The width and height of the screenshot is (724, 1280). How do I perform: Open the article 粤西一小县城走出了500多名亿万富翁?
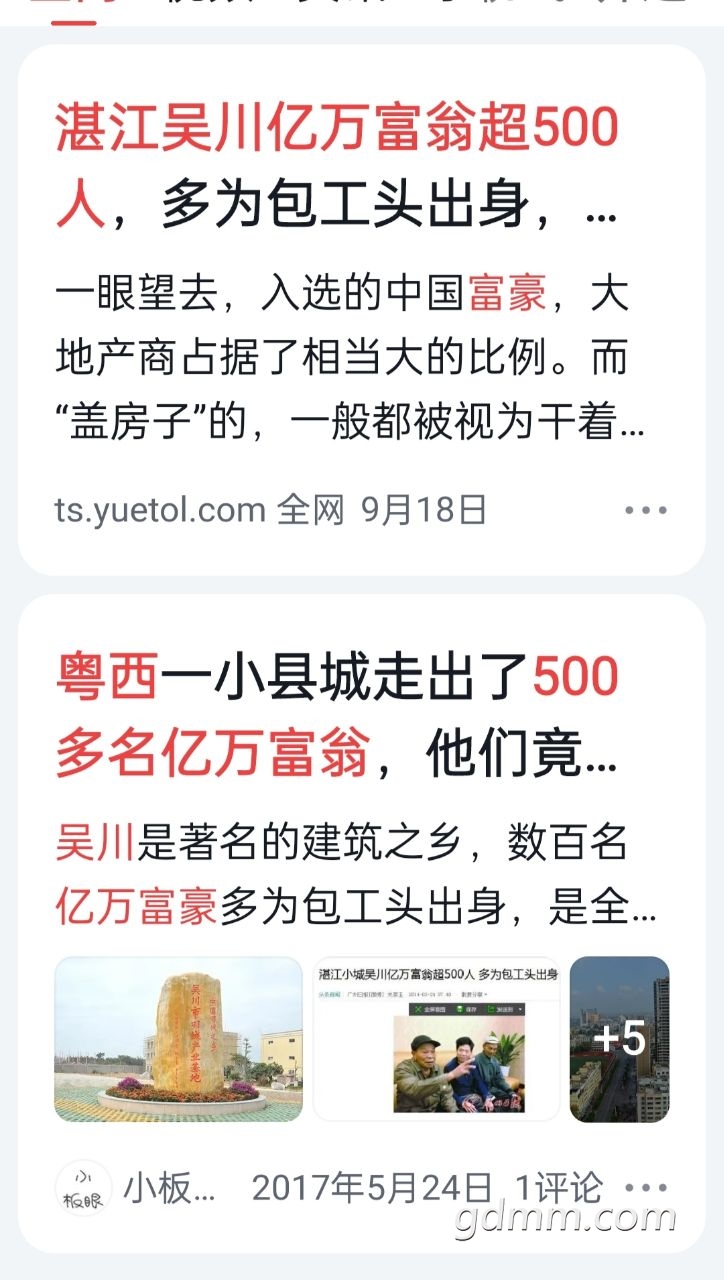337,716
